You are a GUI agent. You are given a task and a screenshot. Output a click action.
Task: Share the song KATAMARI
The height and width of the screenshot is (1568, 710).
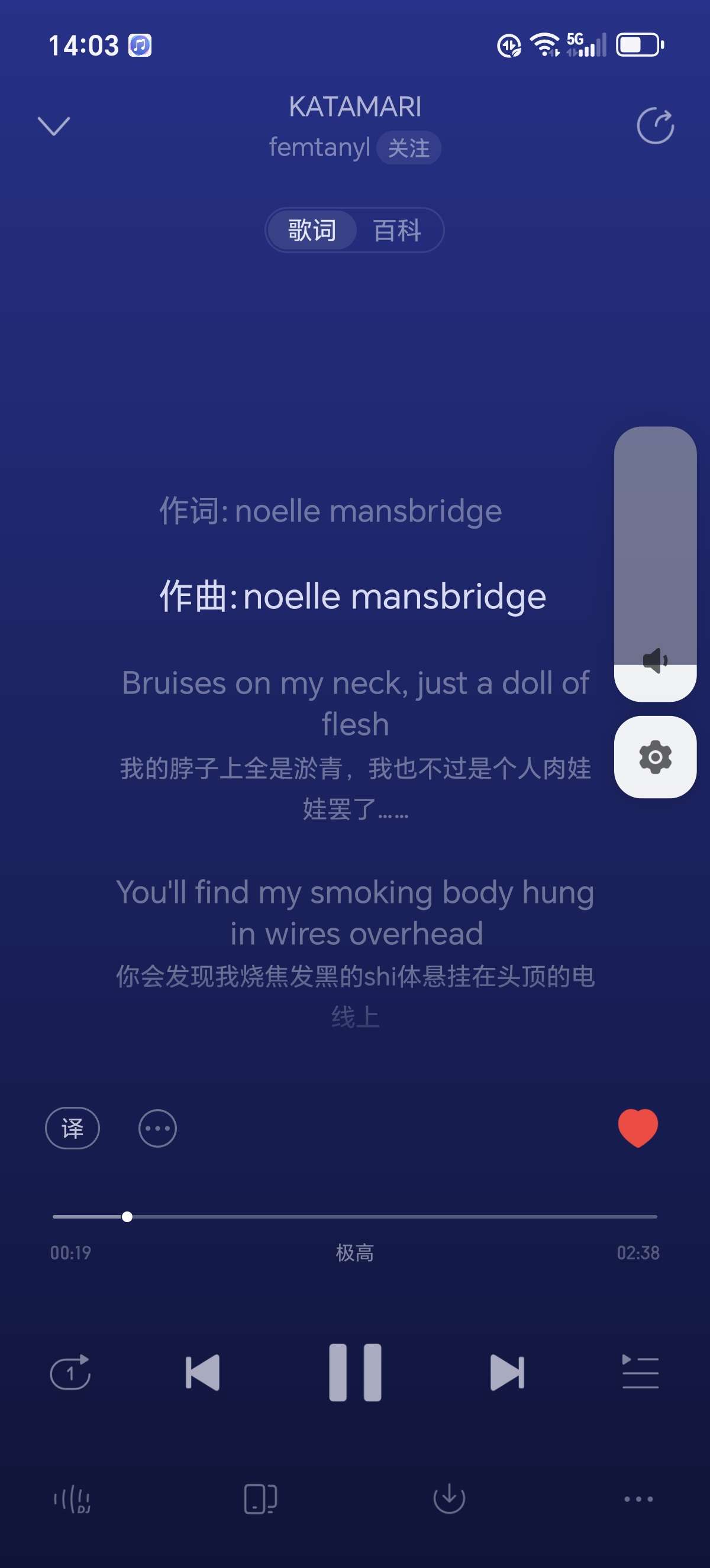click(654, 126)
